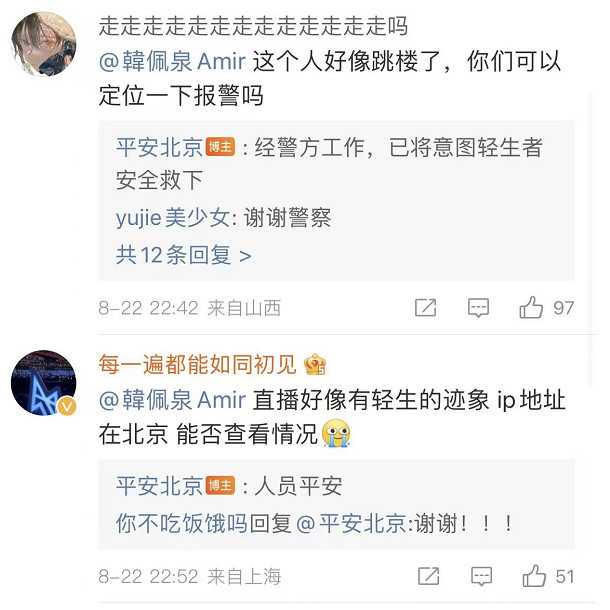Open 走走走 commenter's profile avatar
The height and width of the screenshot is (610, 610).
pyautogui.click(x=42, y=45)
